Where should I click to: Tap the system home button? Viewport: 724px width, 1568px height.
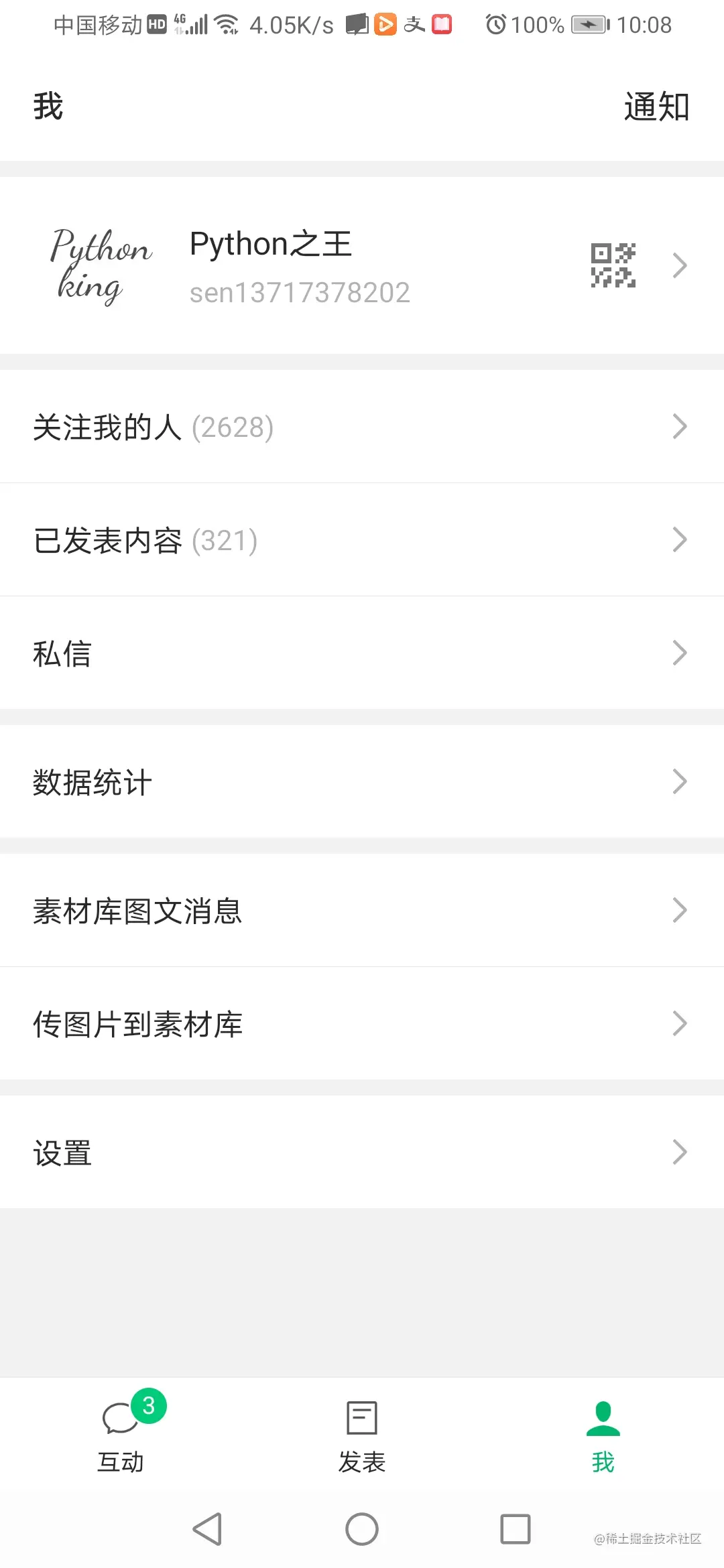pyautogui.click(x=362, y=1529)
